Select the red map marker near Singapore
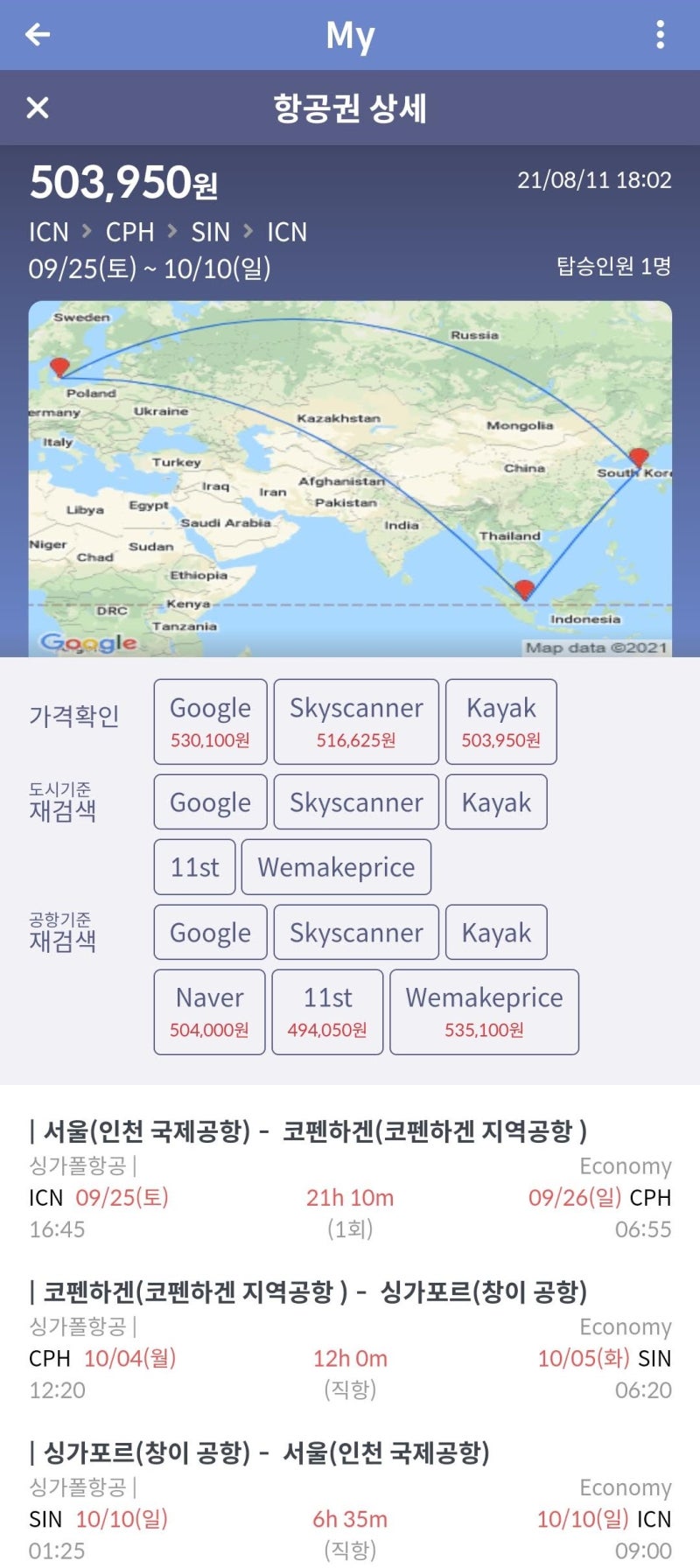Screen dimensions: 700x1568 [x=524, y=585]
